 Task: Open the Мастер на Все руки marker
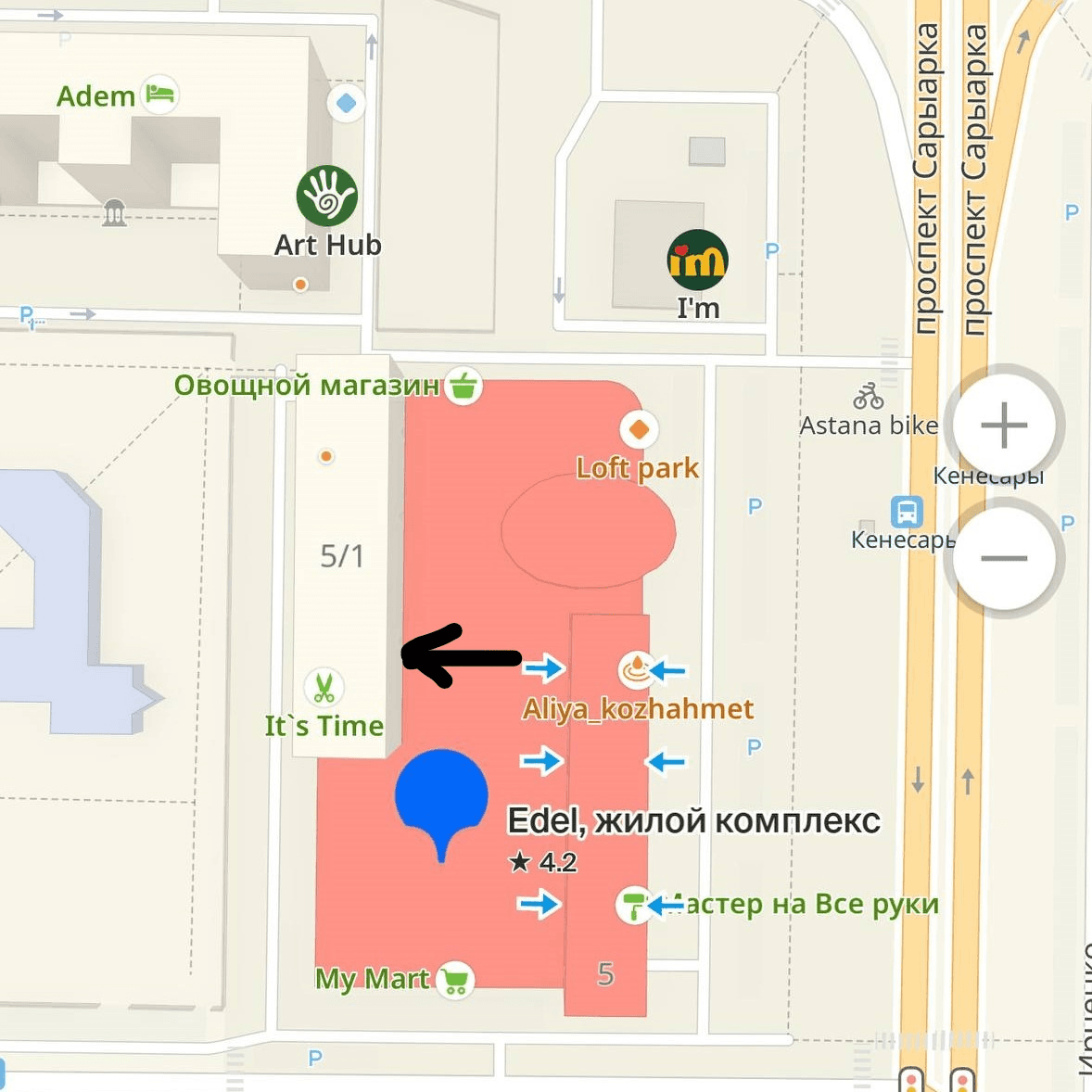tap(634, 905)
